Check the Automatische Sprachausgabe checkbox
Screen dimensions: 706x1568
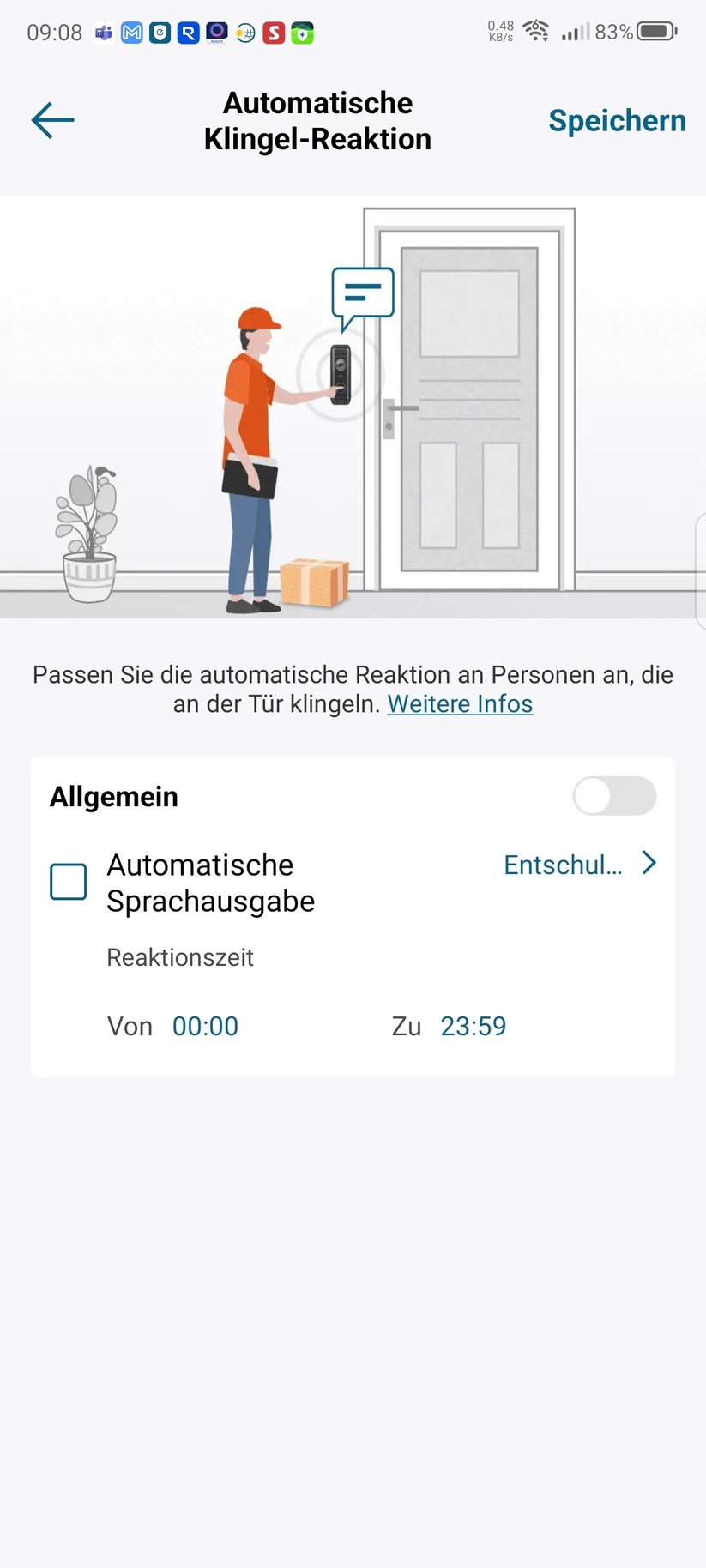click(68, 882)
